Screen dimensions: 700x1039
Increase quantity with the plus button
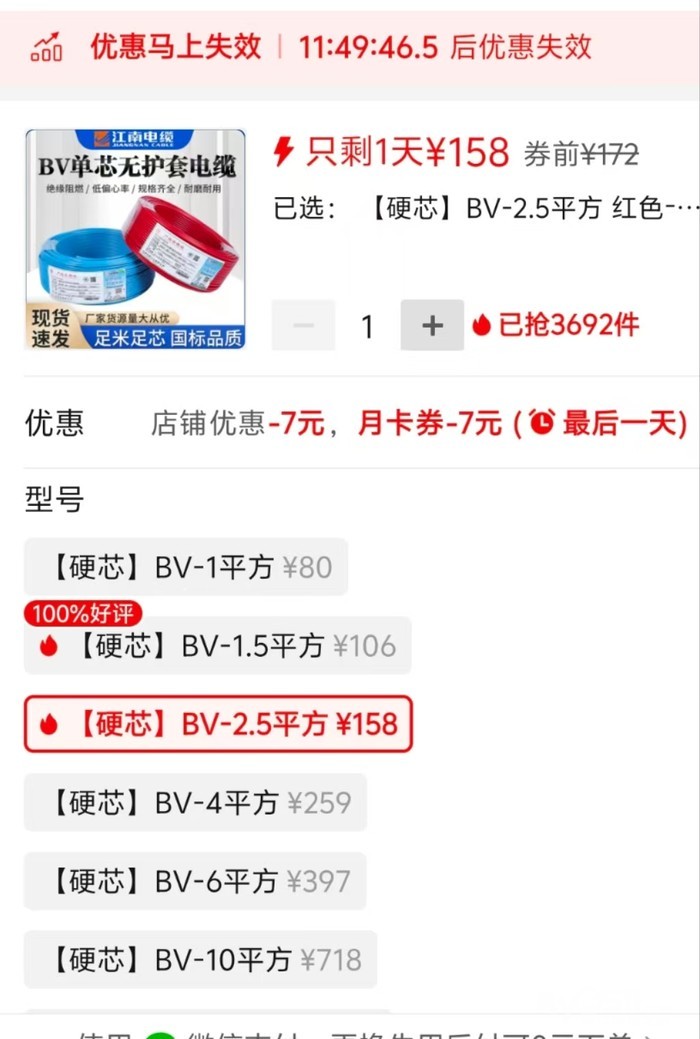click(x=432, y=325)
